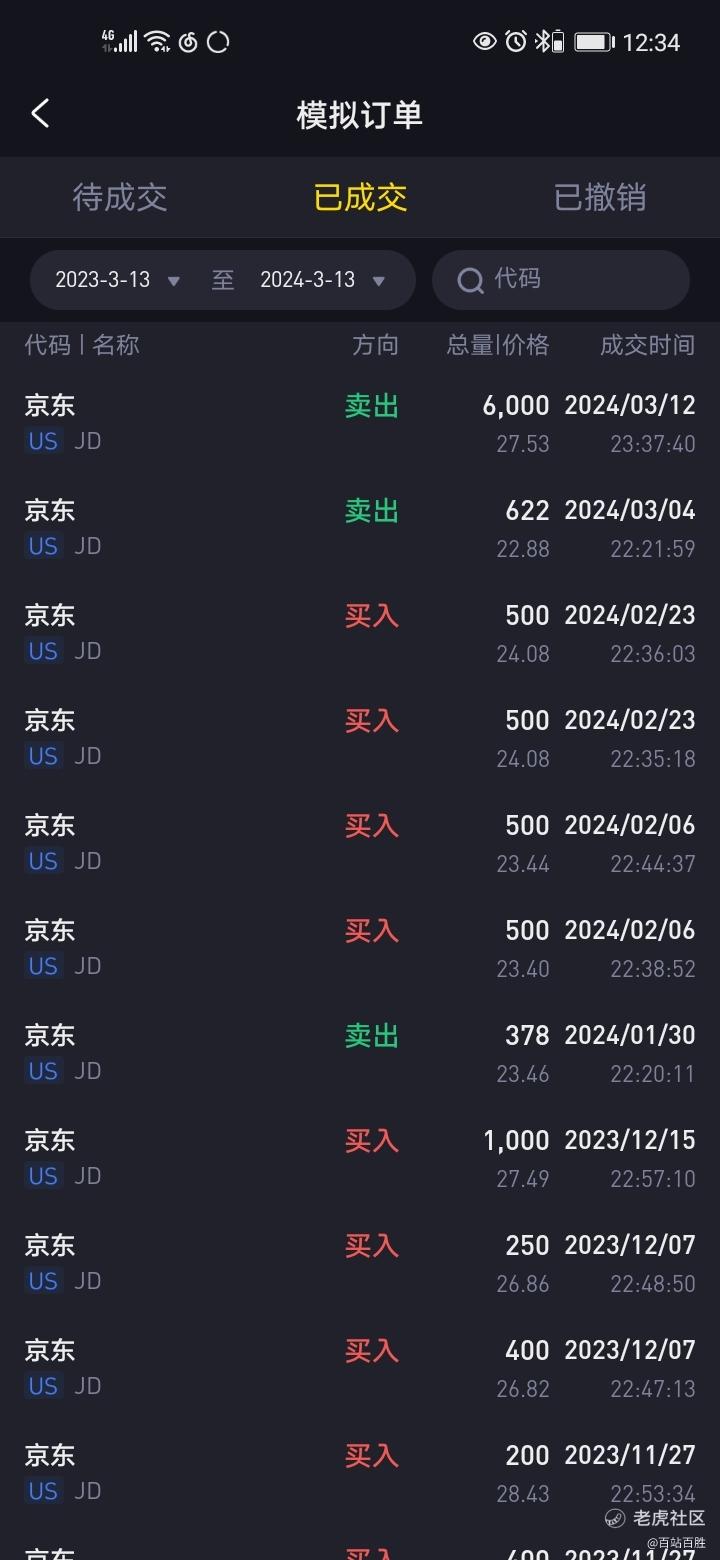Viewport: 720px width, 1560px height.
Task: Open the buy order priced 23.44
Action: (360, 843)
